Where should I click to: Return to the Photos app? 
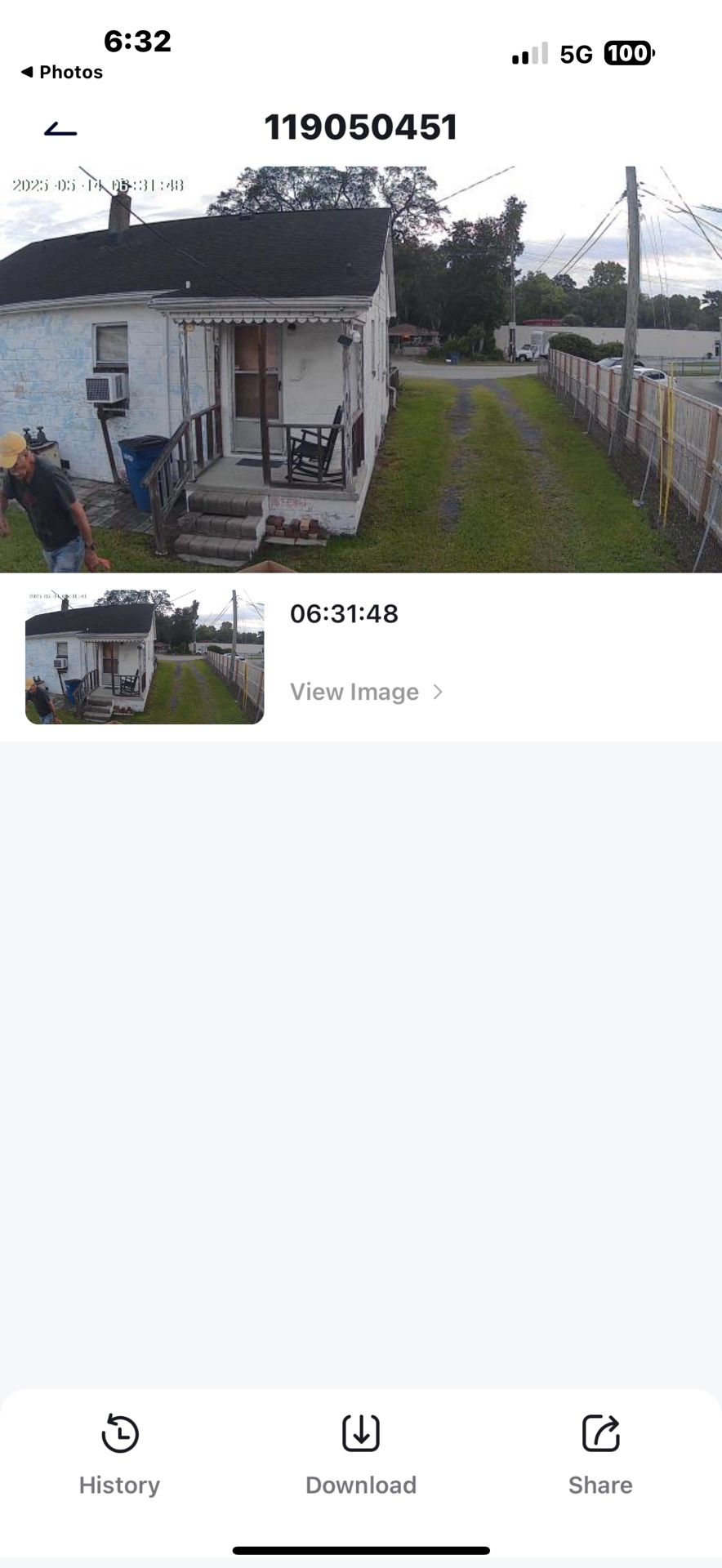tap(62, 72)
